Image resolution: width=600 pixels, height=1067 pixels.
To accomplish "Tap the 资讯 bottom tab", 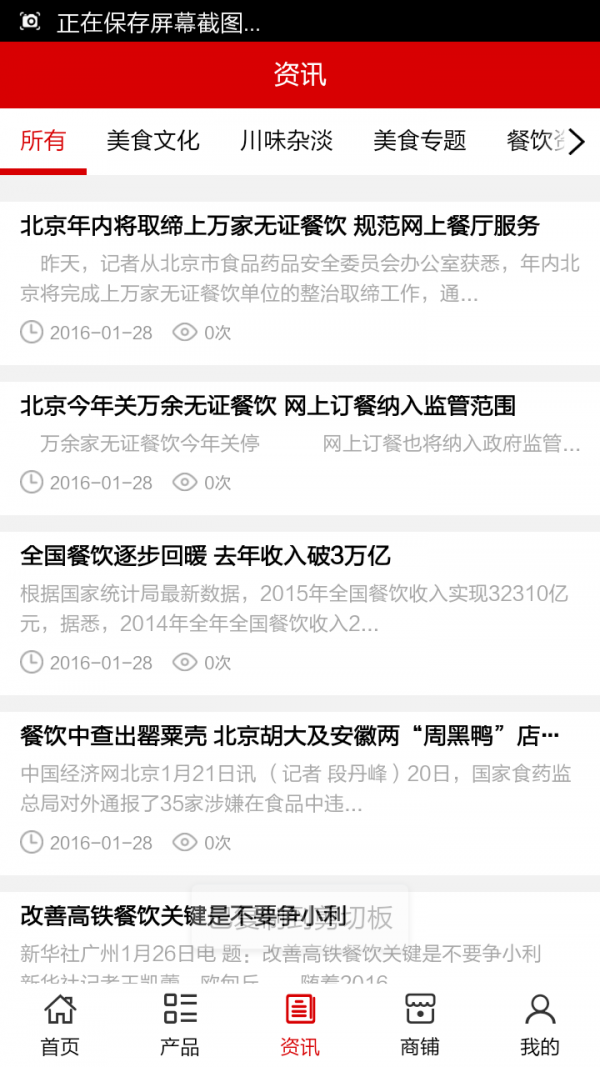I will click(300, 1024).
